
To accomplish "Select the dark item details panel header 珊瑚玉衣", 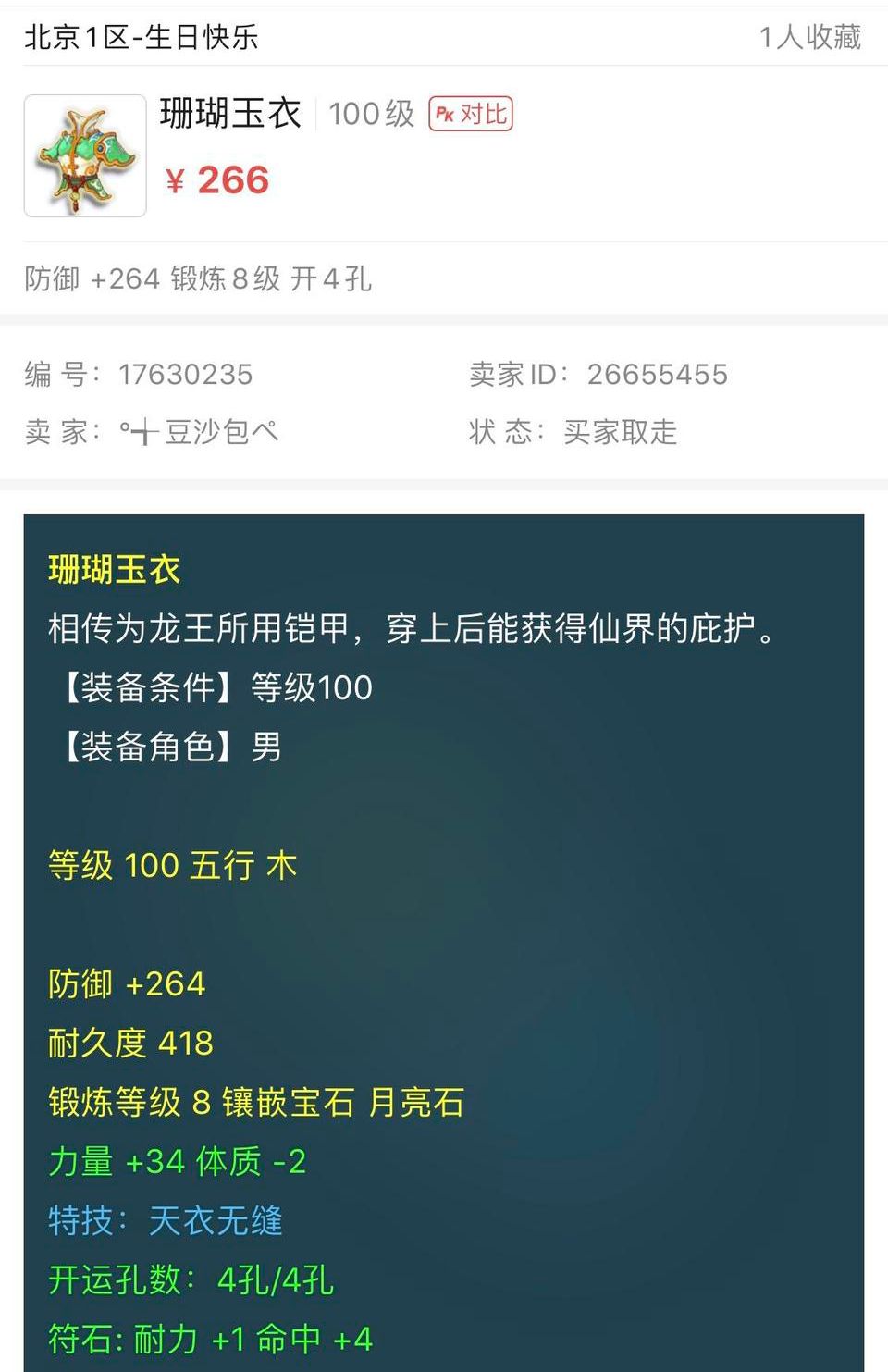I will [x=113, y=569].
